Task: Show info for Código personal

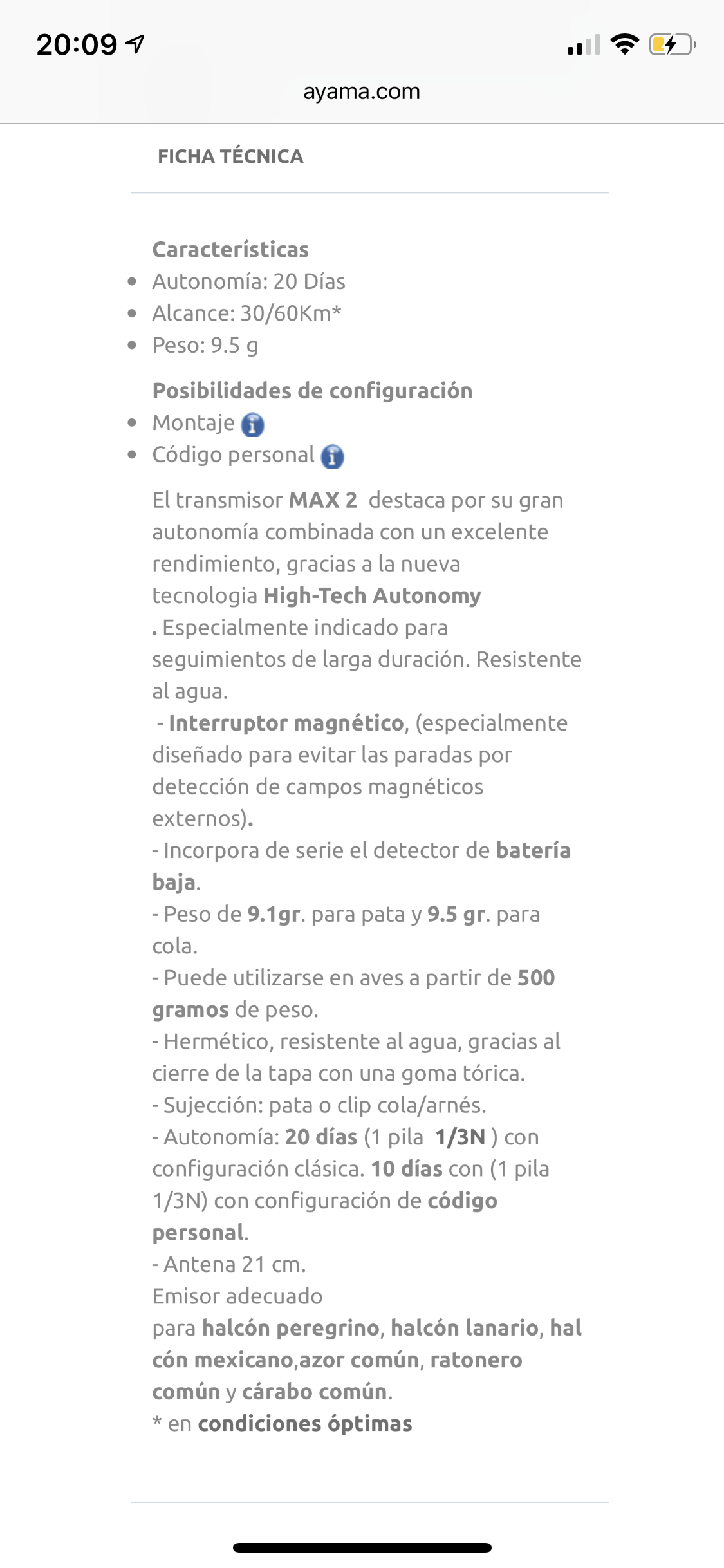Action: (x=332, y=456)
